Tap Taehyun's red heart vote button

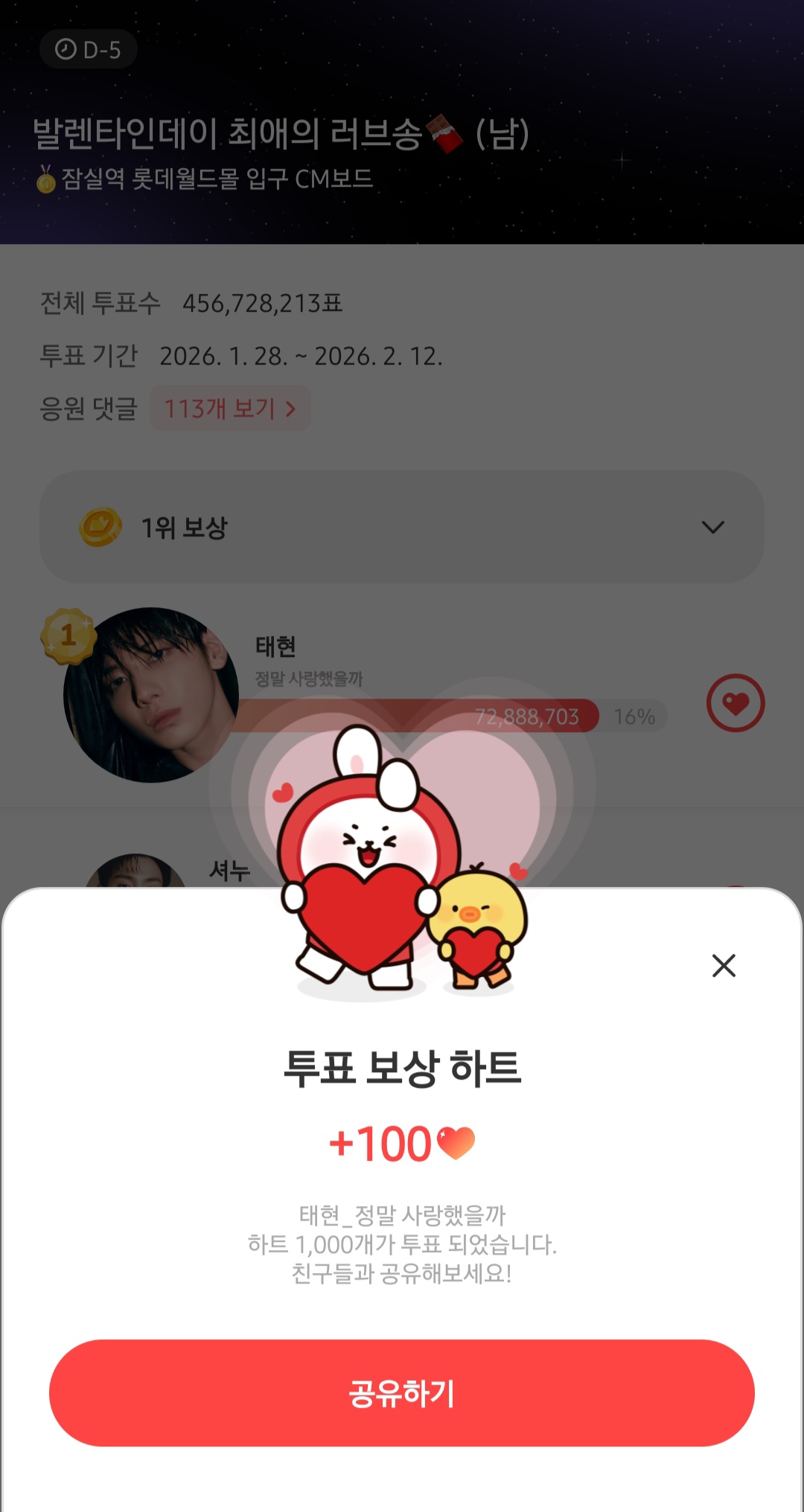[736, 704]
